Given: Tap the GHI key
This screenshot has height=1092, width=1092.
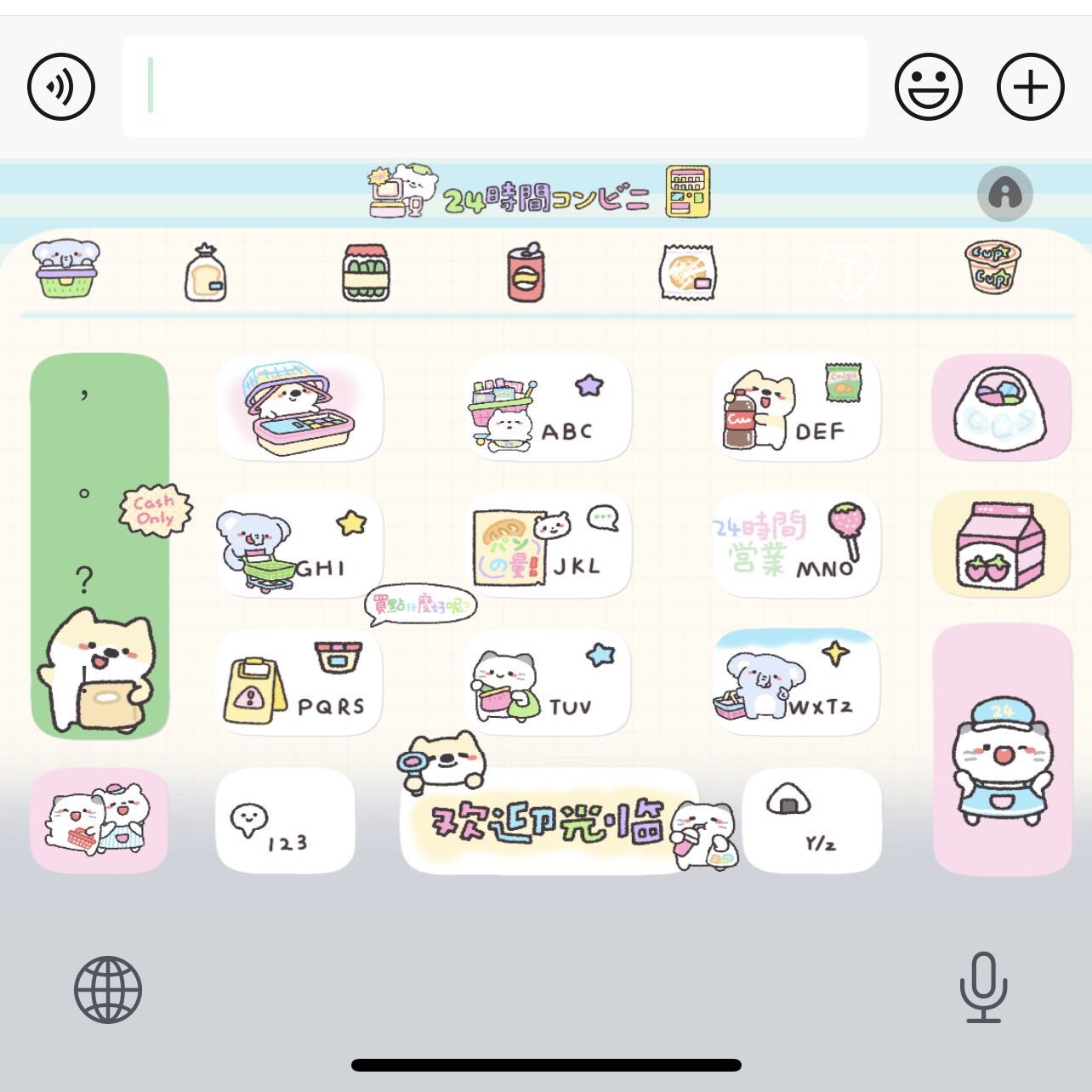Looking at the screenshot, I should coord(299,545).
